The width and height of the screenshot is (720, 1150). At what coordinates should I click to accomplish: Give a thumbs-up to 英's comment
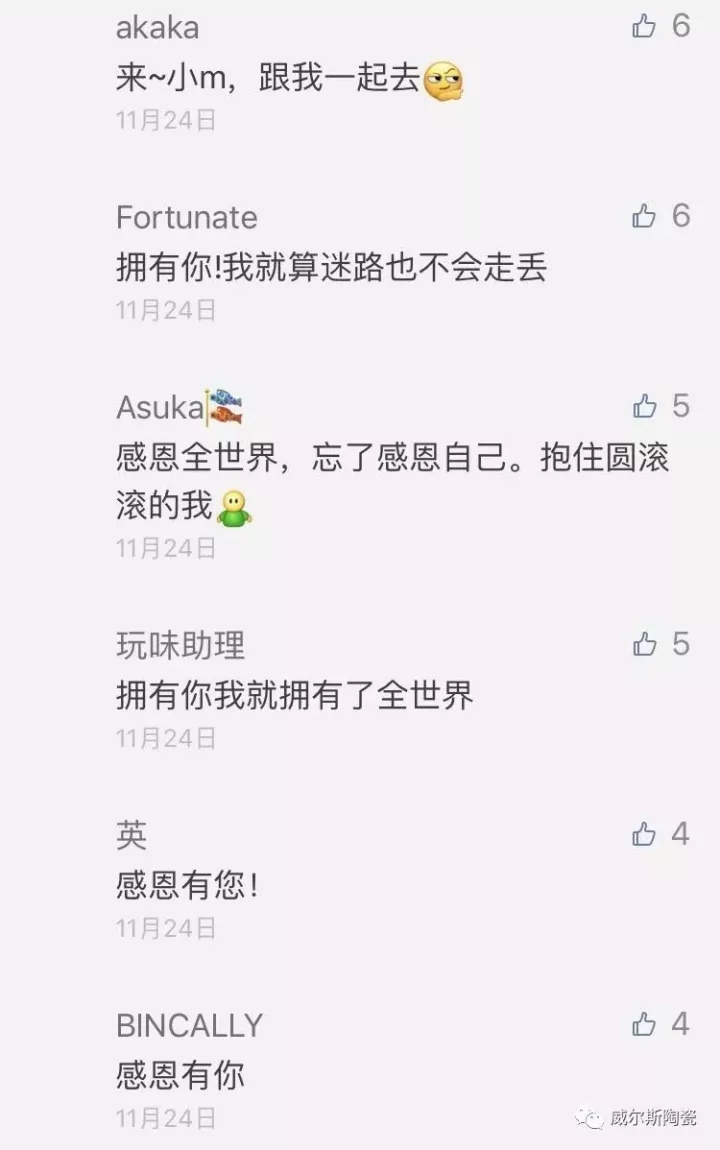tap(644, 834)
